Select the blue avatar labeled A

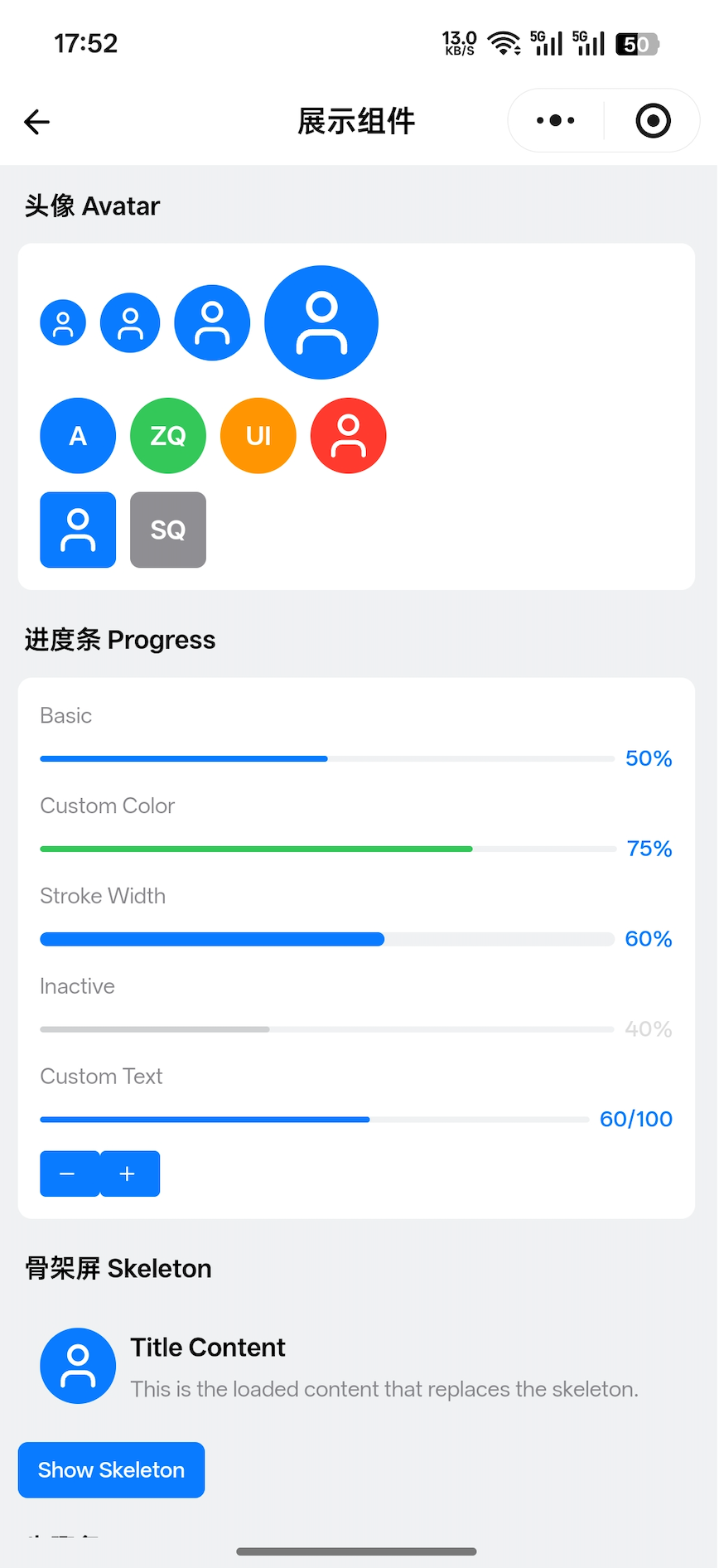pos(77,435)
